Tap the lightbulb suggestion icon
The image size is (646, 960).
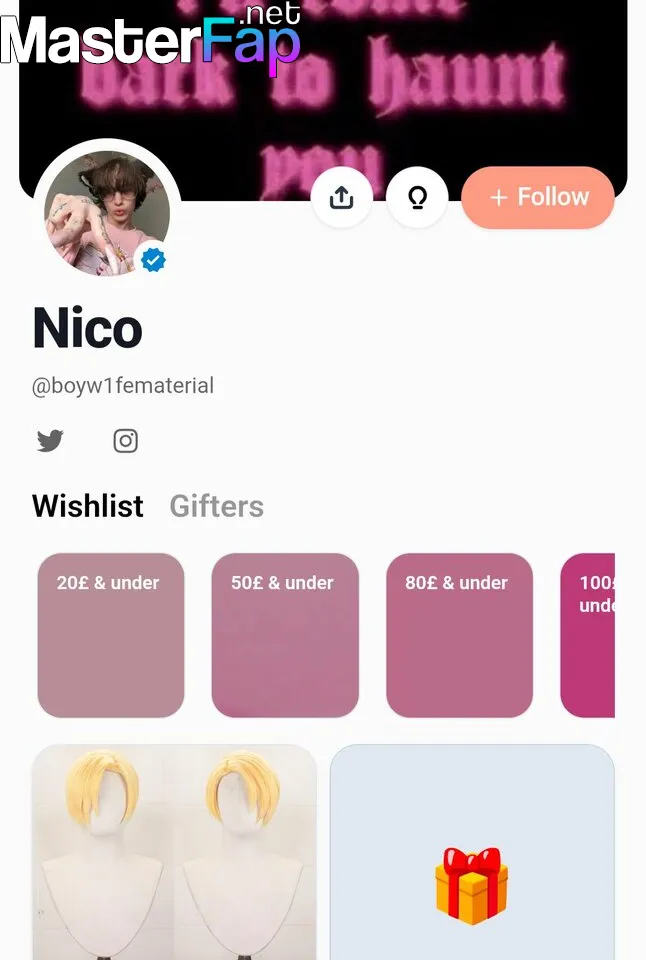click(417, 198)
